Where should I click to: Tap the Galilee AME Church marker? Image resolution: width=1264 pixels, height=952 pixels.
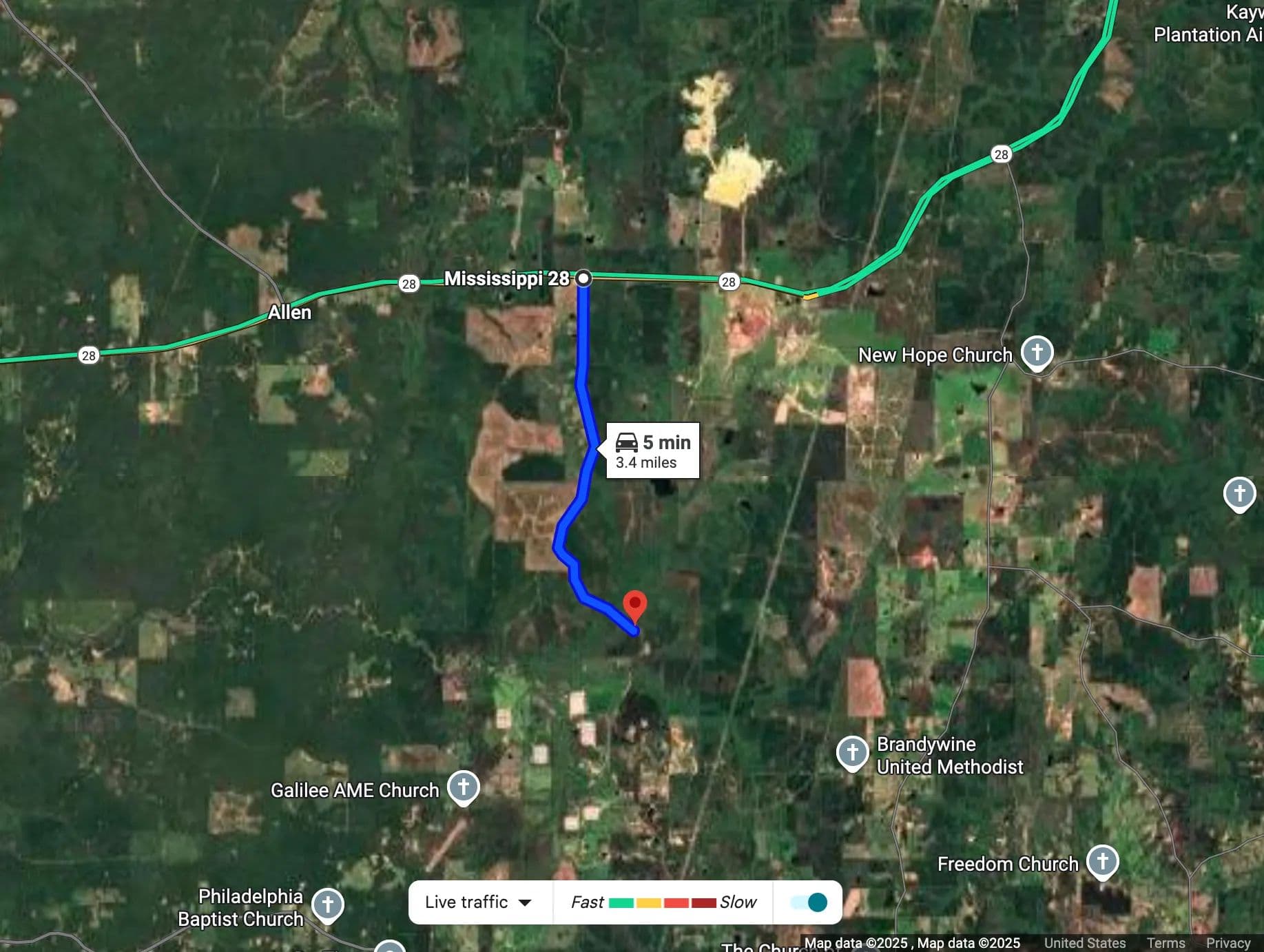click(x=464, y=786)
